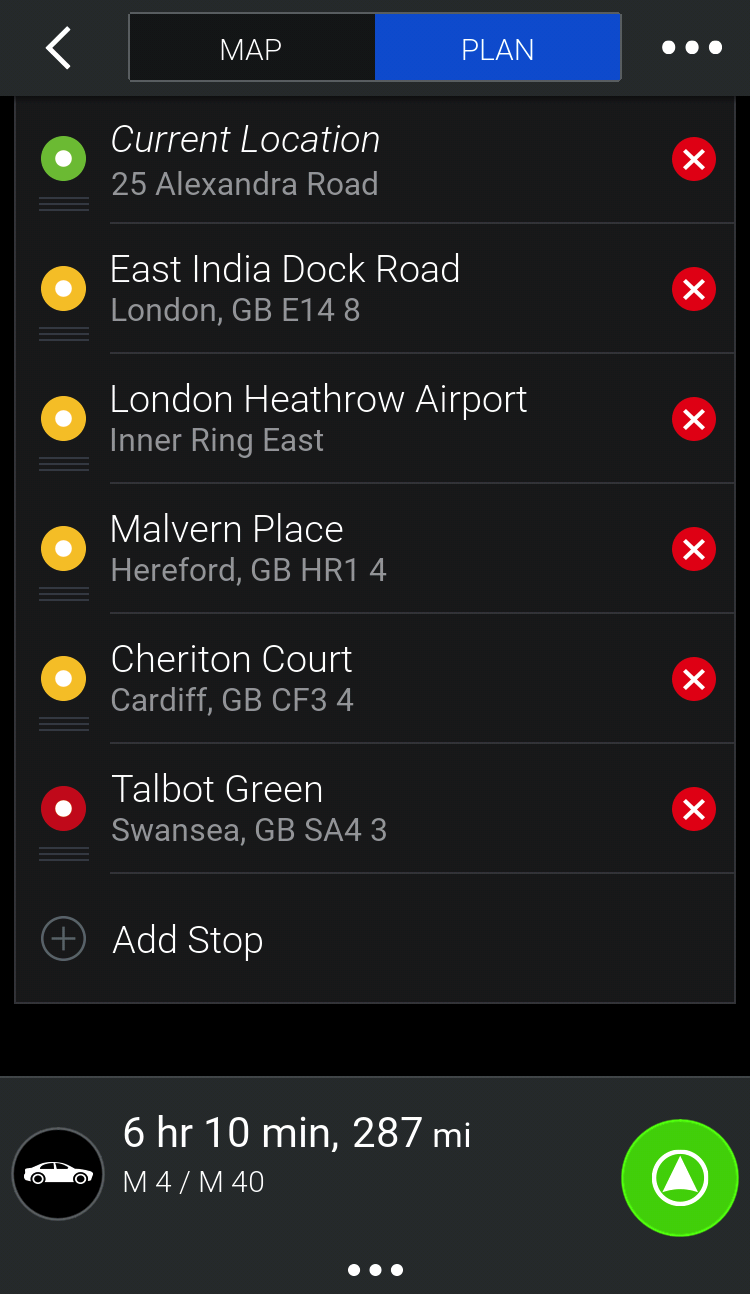Open the East India Dock Road stop
Viewport: 750px width, 1294px height.
coord(284,288)
